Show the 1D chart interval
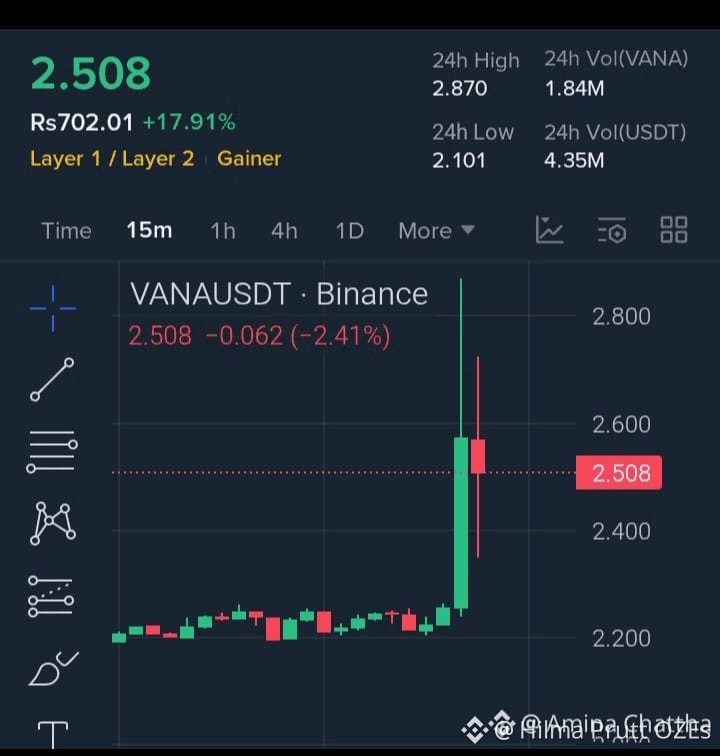This screenshot has height=756, width=720. (349, 231)
